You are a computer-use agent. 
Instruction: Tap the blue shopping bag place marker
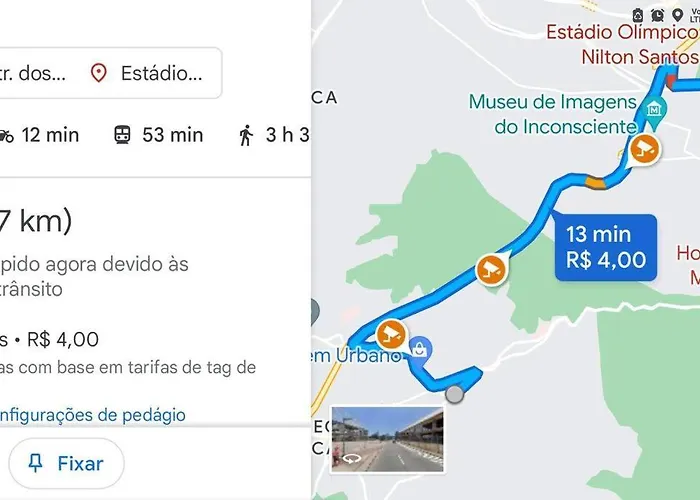pyautogui.click(x=421, y=348)
